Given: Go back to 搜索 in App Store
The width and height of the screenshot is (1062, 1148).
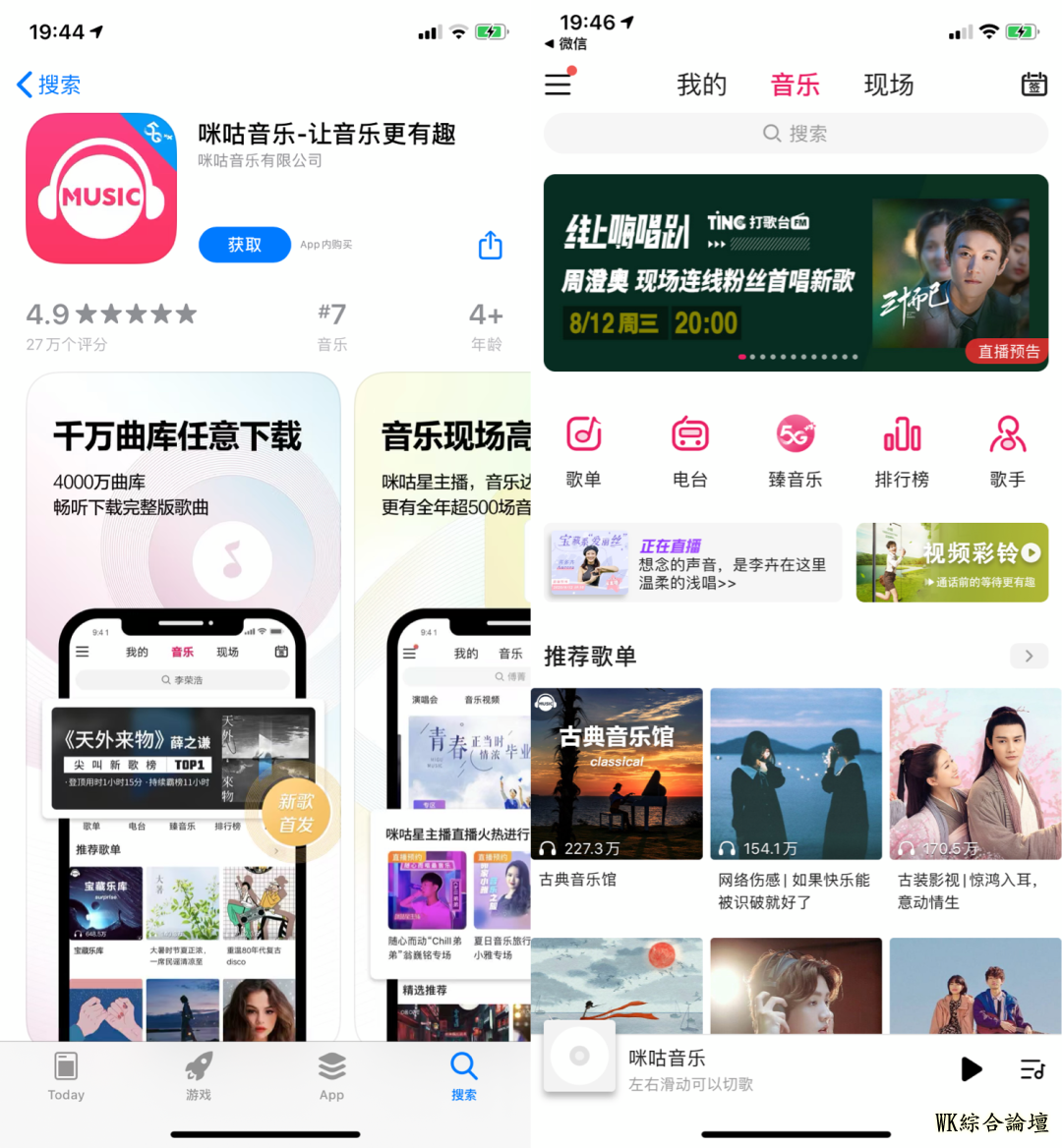Looking at the screenshot, I should tap(48, 85).
